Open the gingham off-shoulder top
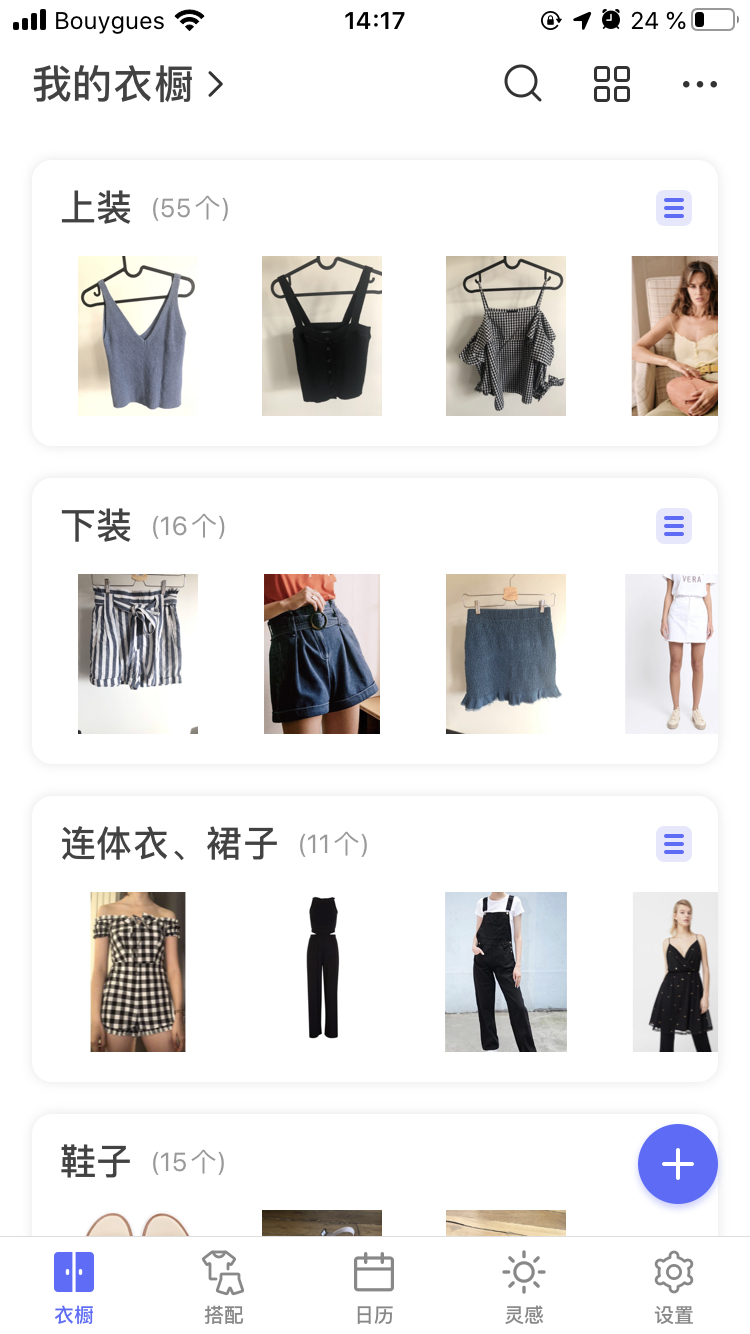The width and height of the screenshot is (750, 1334). (505, 336)
